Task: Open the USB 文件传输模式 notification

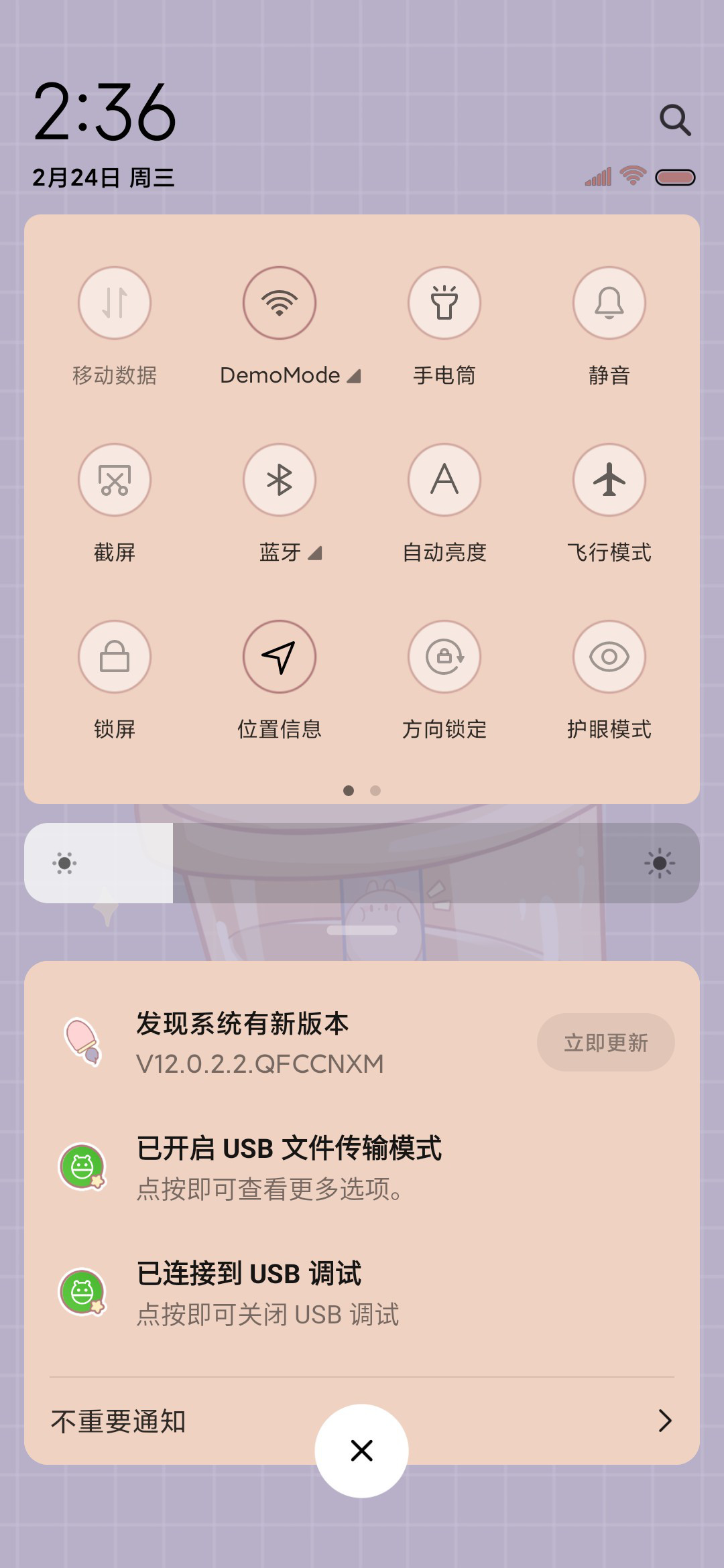Action: 288,1167
